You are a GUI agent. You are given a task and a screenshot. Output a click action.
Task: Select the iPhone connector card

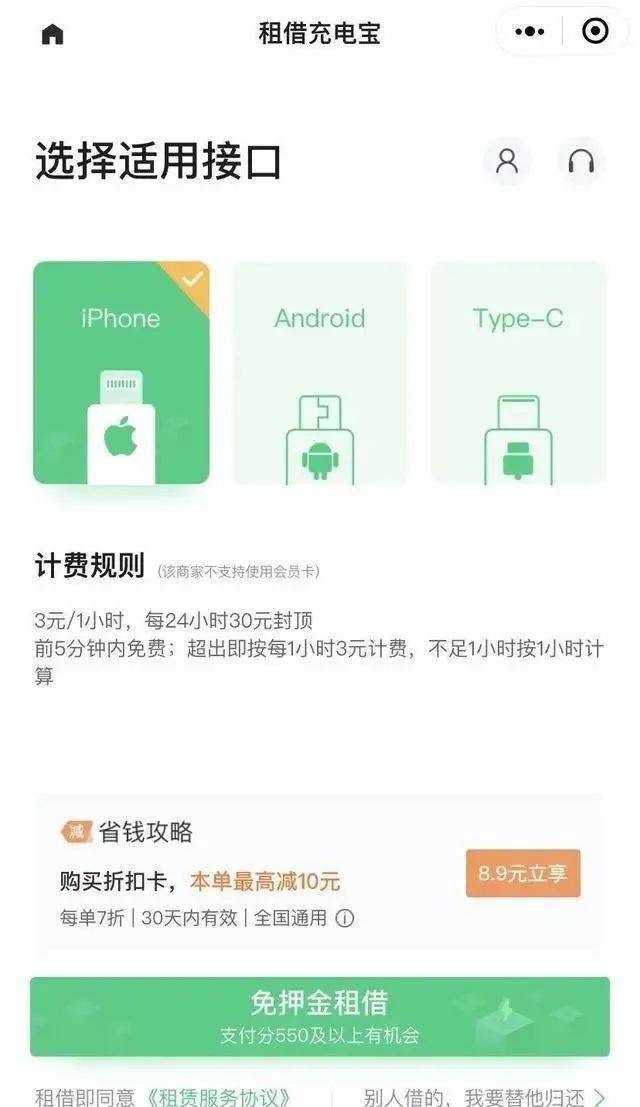(121, 373)
